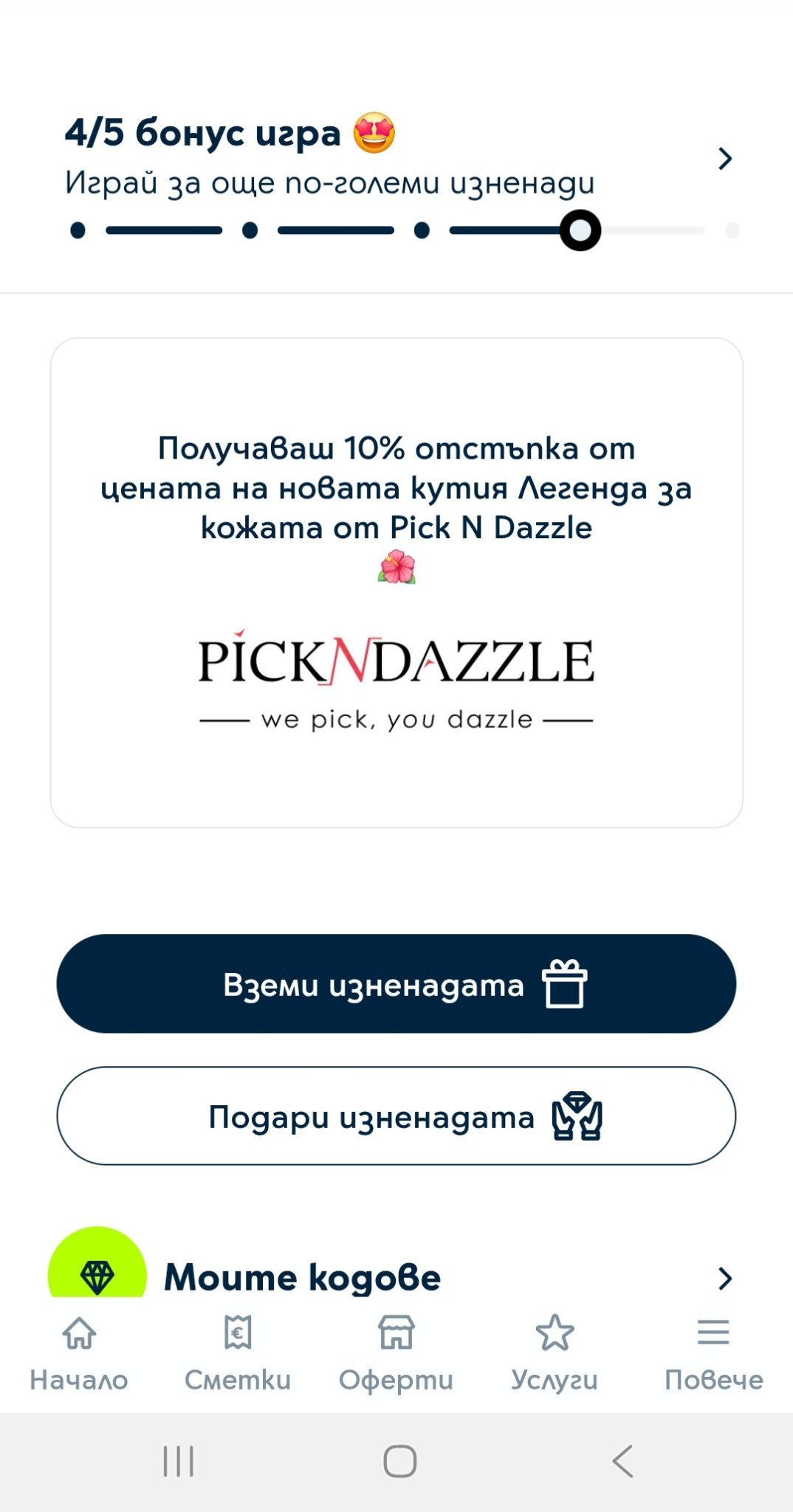Go back with the system back button
The height and width of the screenshot is (1512, 793).
tap(622, 1461)
